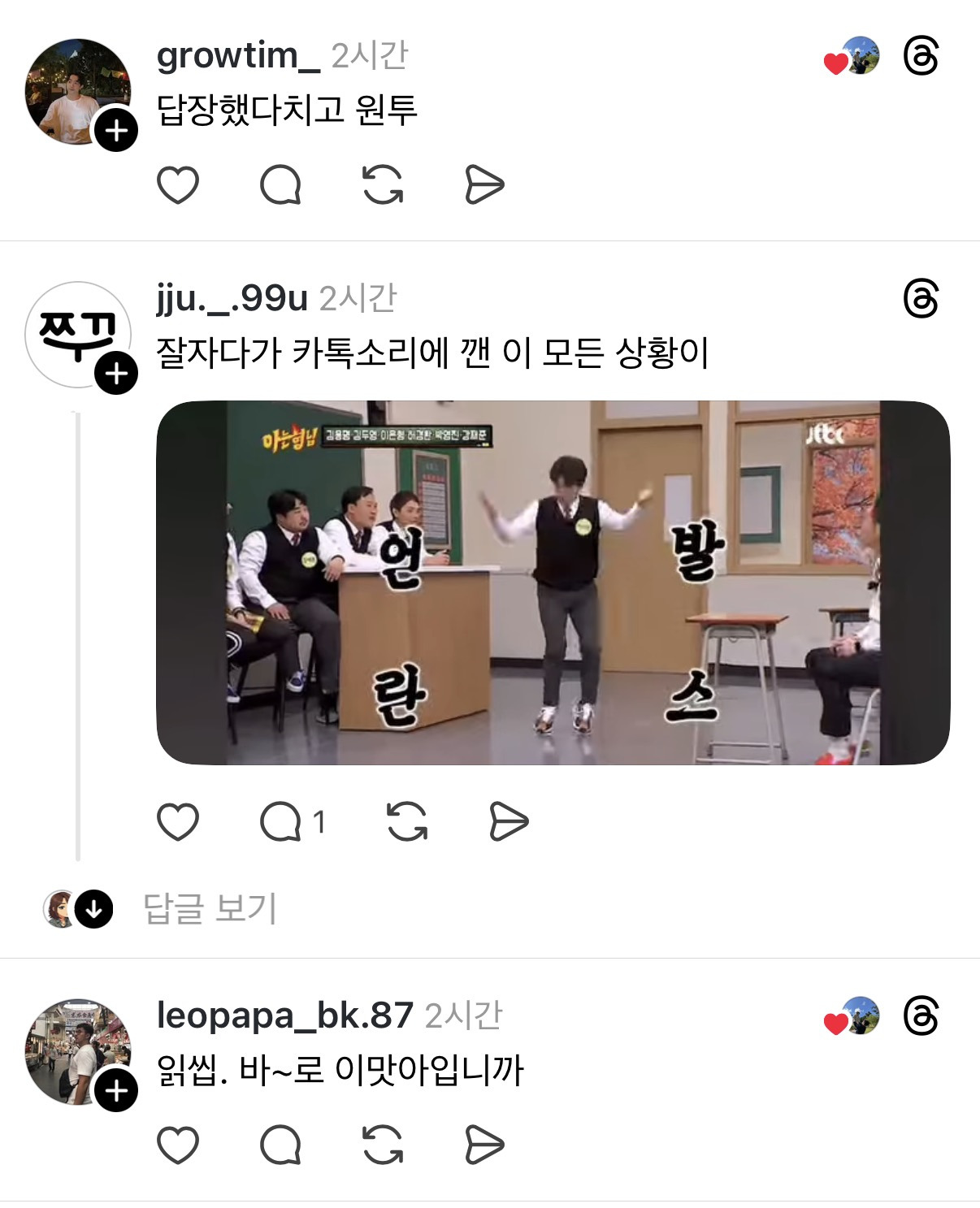Share leopapa_bk.87's comment
Screen dimensions: 980x1208
coord(484,1145)
